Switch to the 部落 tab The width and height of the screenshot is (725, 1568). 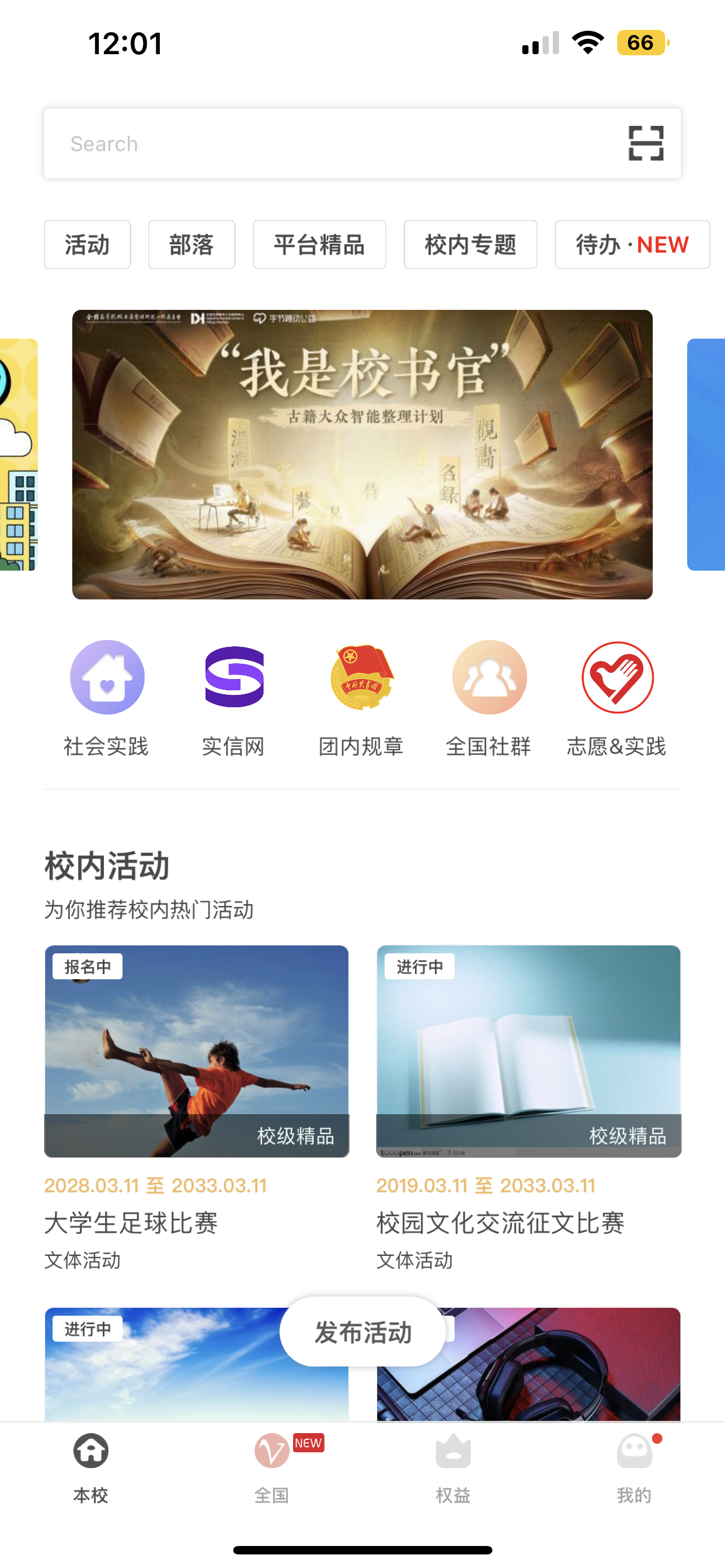(x=191, y=244)
